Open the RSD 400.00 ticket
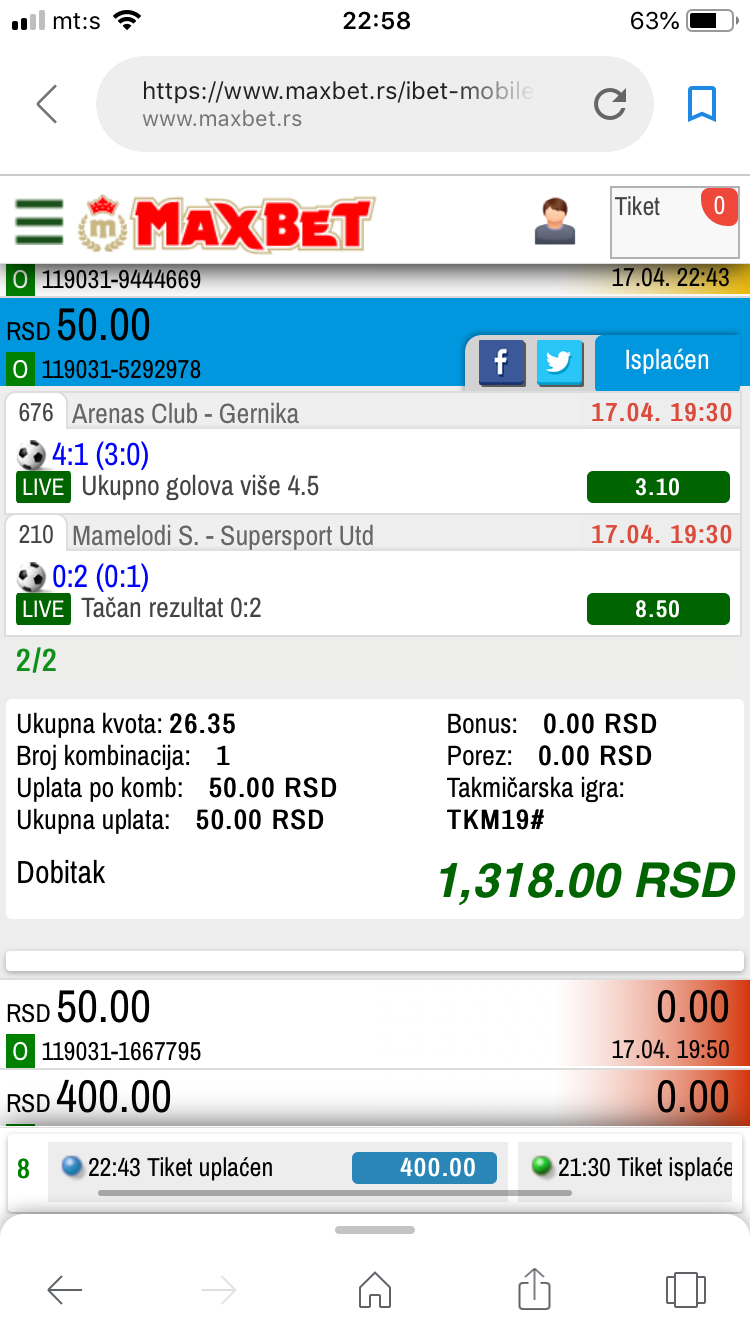This screenshot has width=750, height=1334. point(375,1099)
